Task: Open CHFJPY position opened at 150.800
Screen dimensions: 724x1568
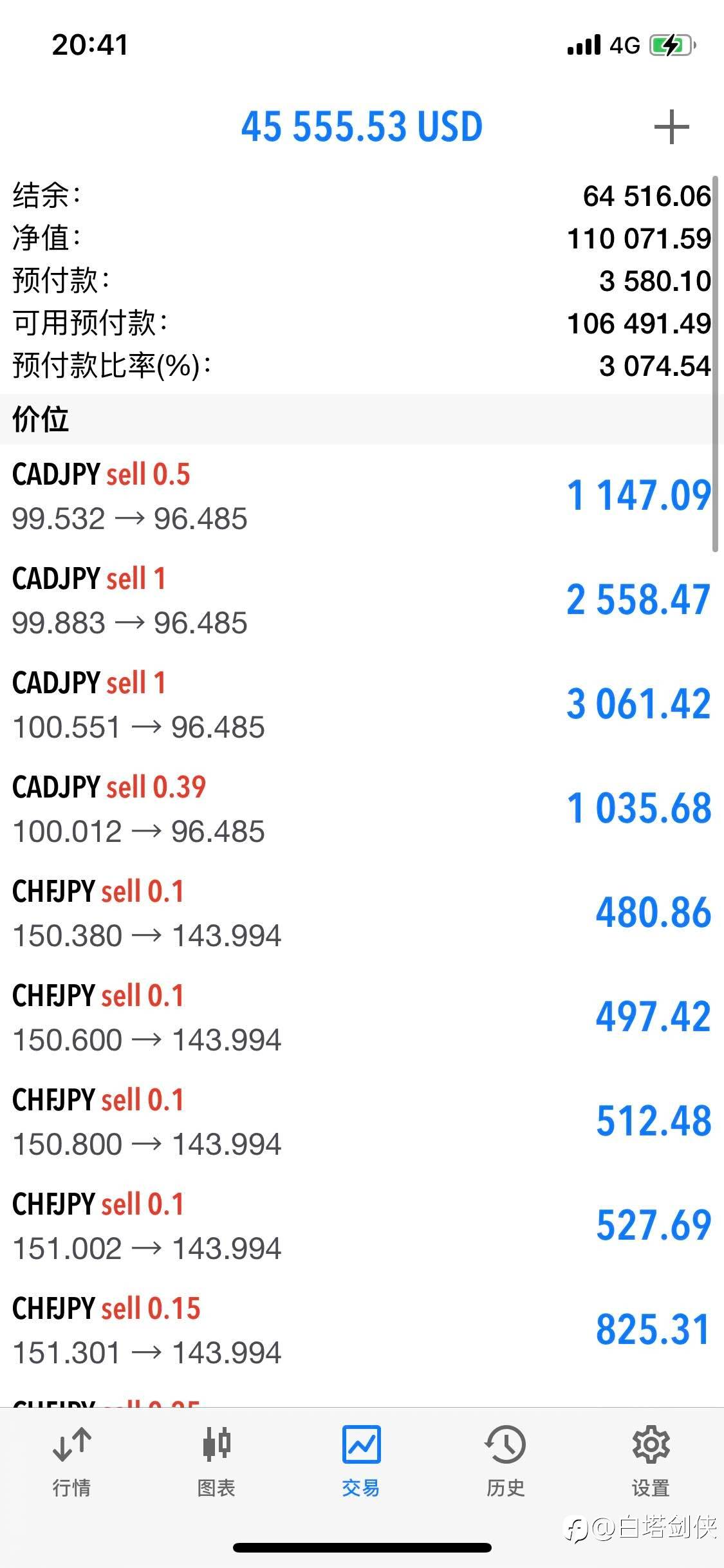Action: (362, 1122)
